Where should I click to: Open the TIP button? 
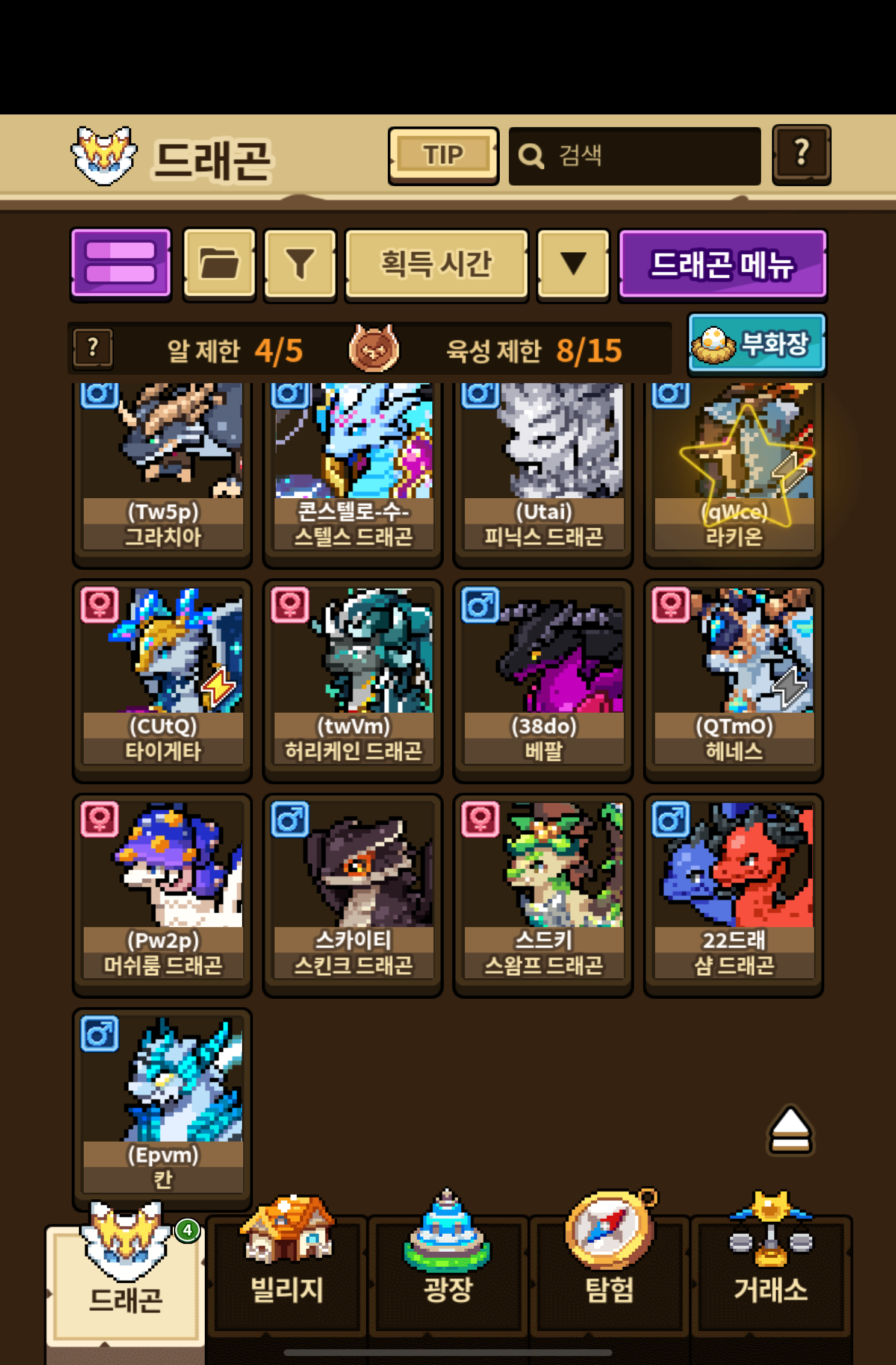(x=443, y=155)
